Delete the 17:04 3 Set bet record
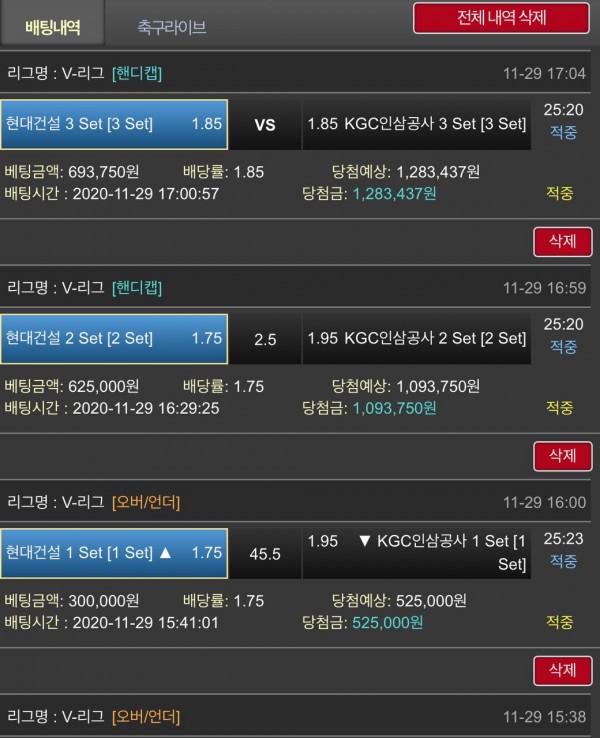Screen dimensions: 600x738 tap(562, 241)
